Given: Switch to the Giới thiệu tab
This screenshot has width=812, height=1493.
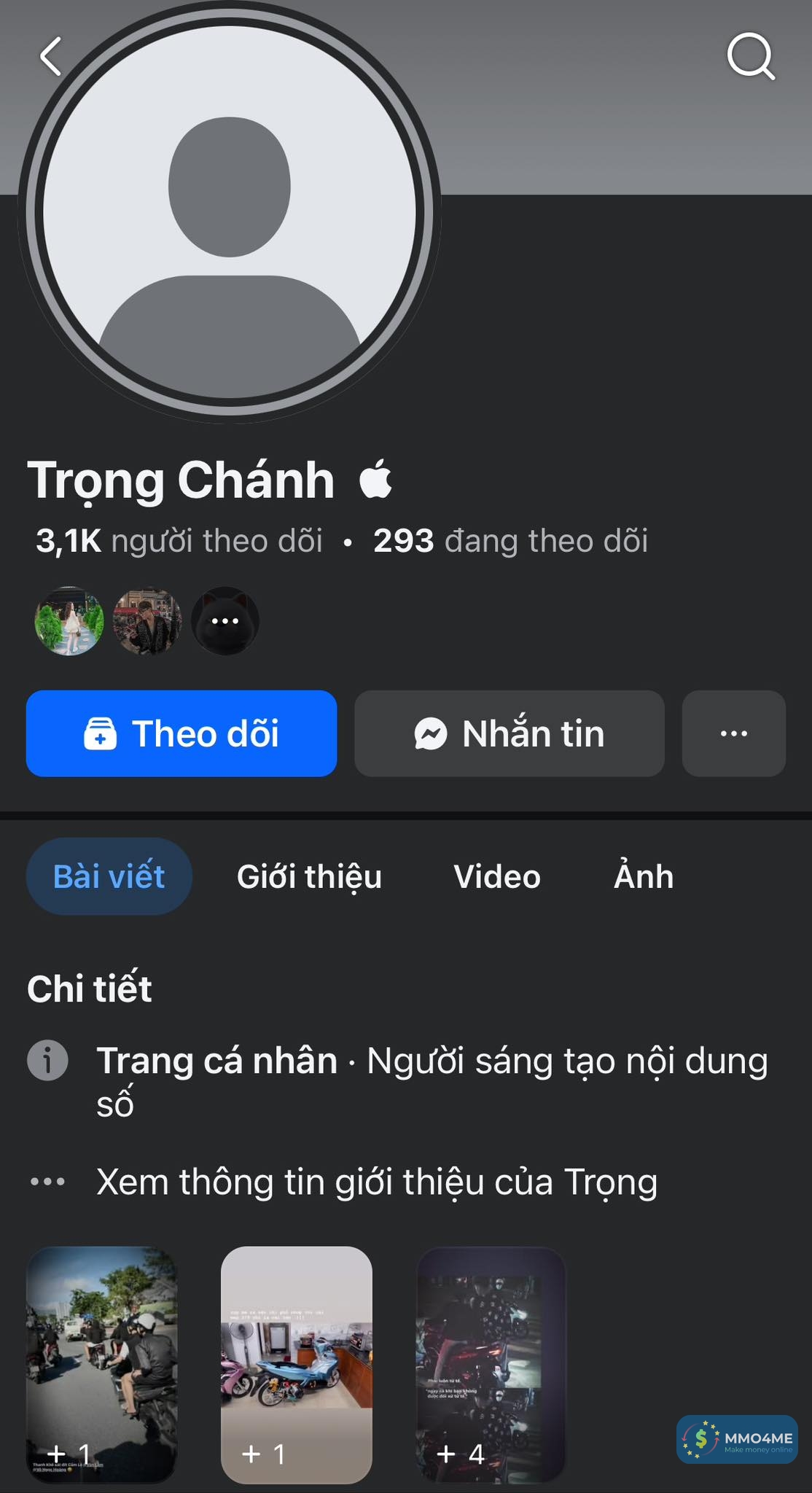Looking at the screenshot, I should 309,876.
